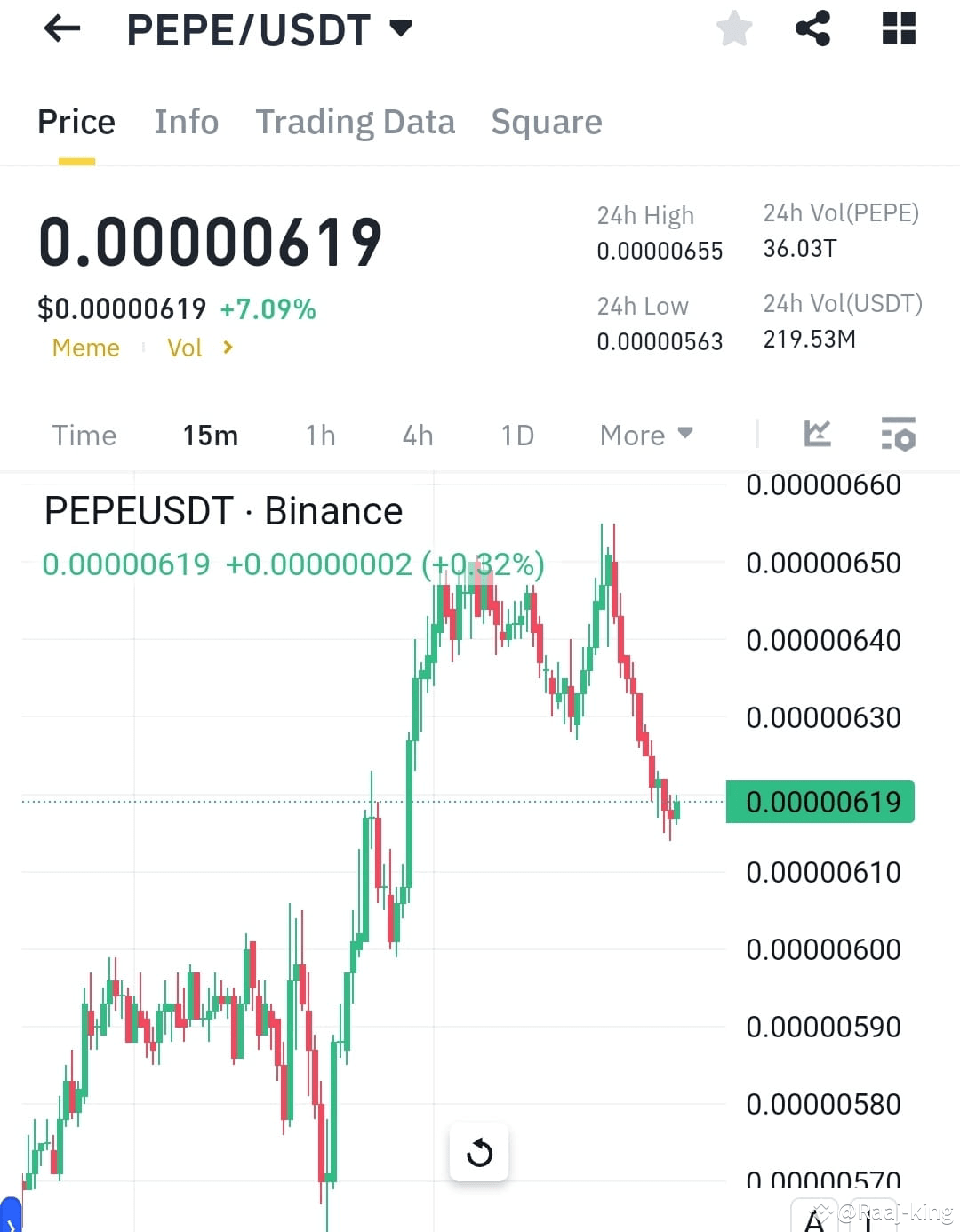Switch candle interval to 1h
Viewport: 960px width, 1232px height.
[x=319, y=436]
